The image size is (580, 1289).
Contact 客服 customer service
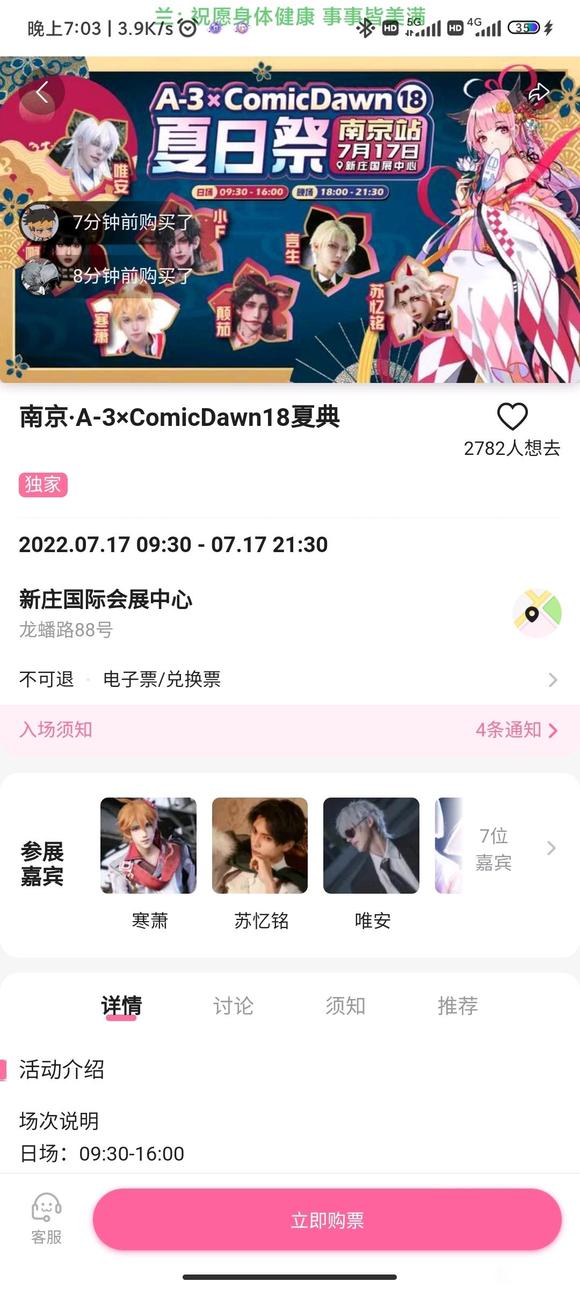tap(46, 1219)
